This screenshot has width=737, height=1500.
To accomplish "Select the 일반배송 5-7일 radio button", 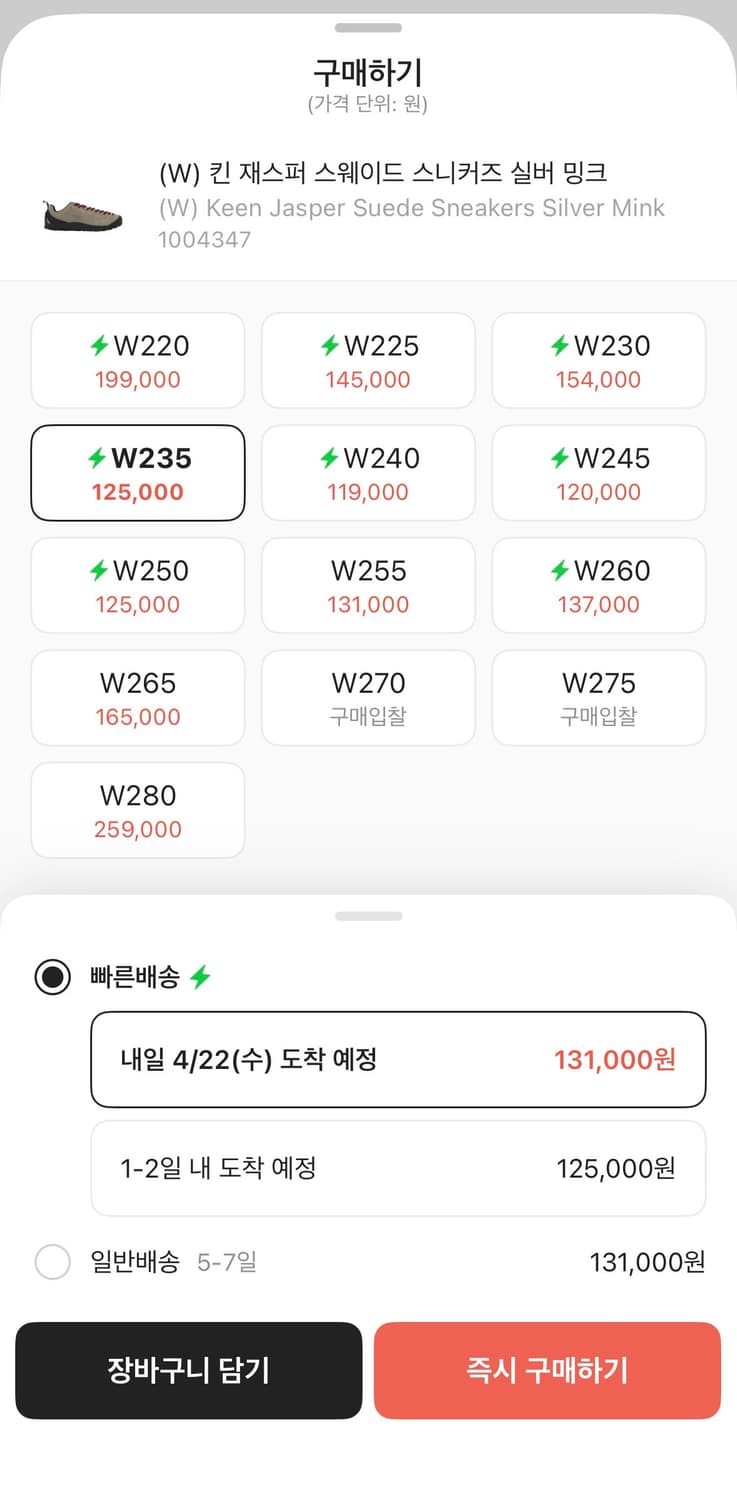I will 51,1262.
